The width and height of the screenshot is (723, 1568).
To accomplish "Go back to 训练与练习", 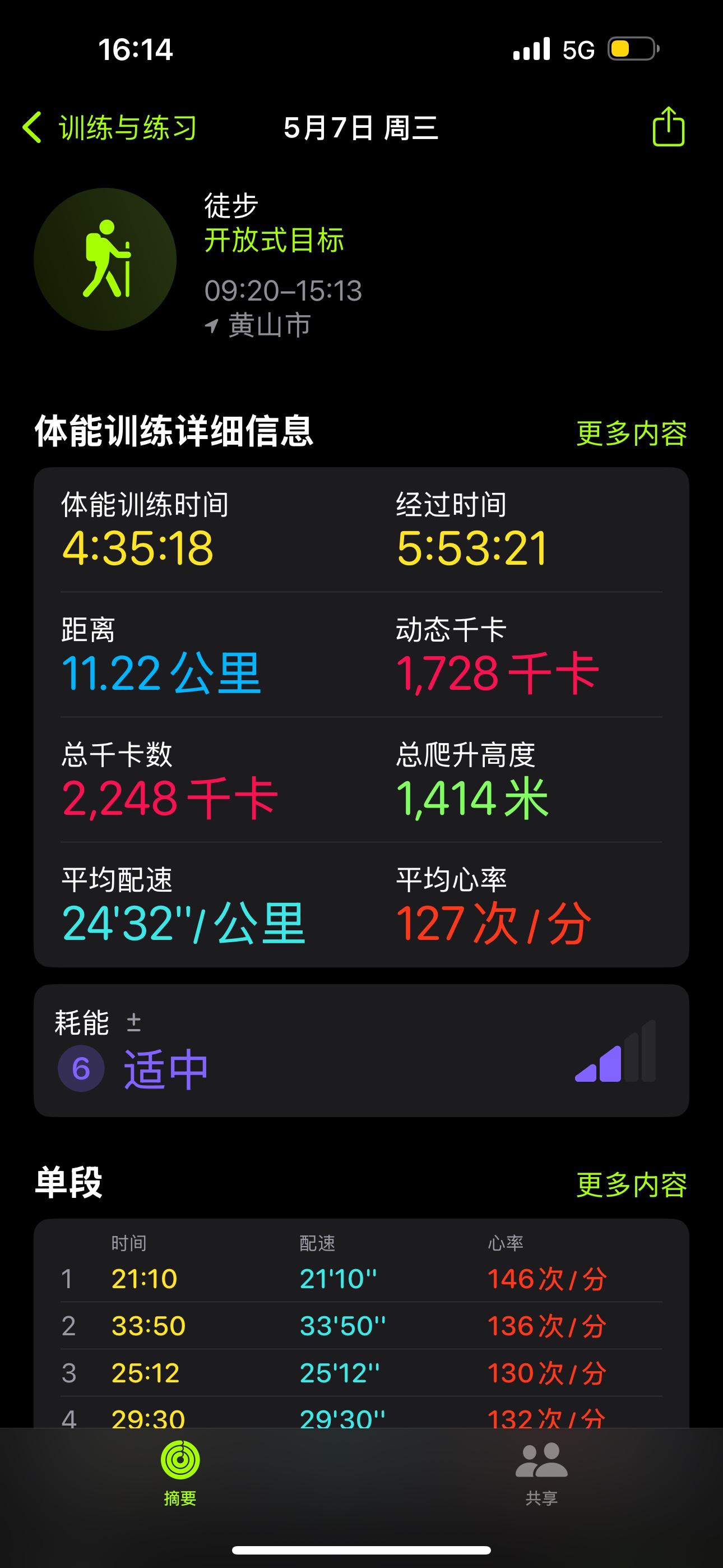I will pos(109,128).
